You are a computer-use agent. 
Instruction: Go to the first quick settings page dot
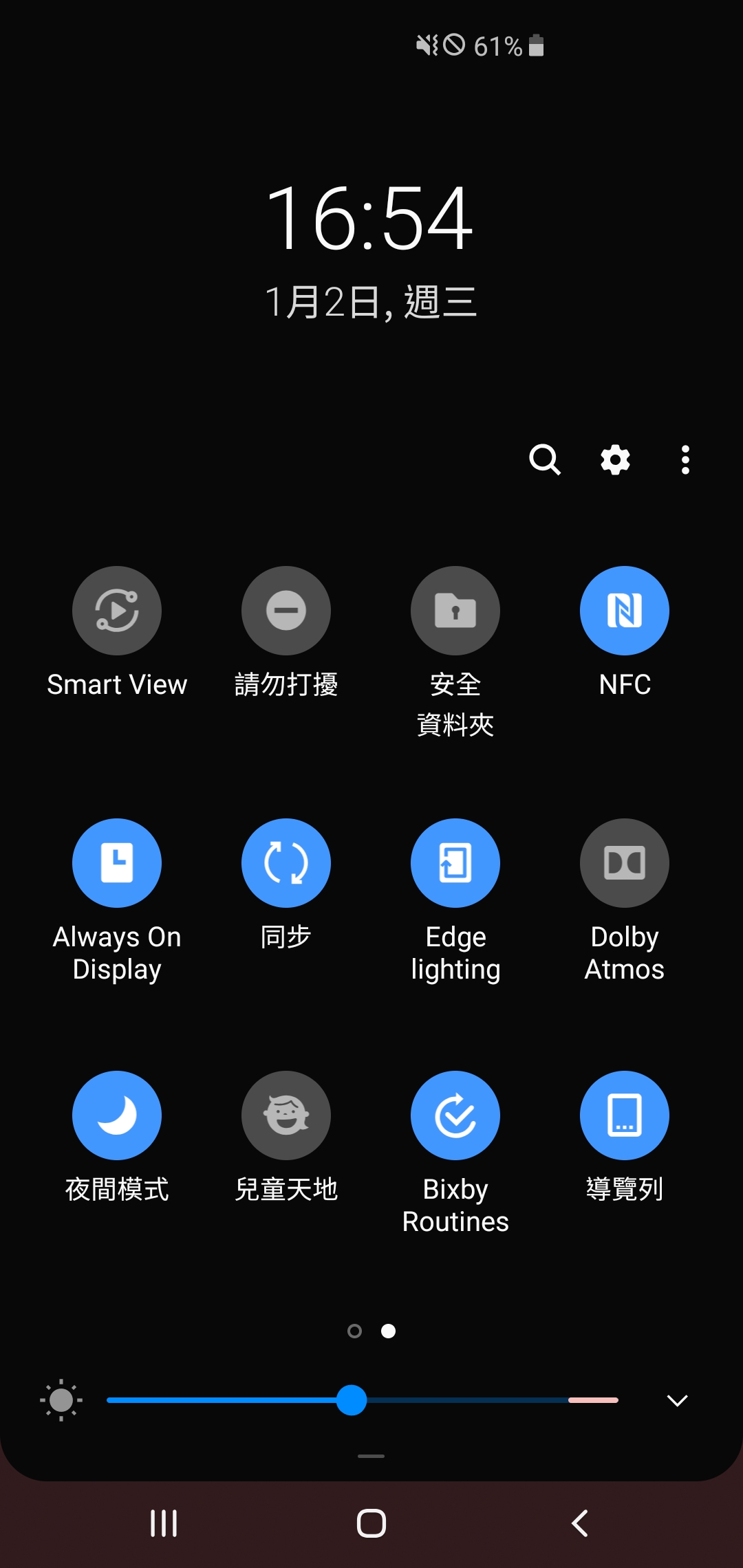[x=355, y=1331]
